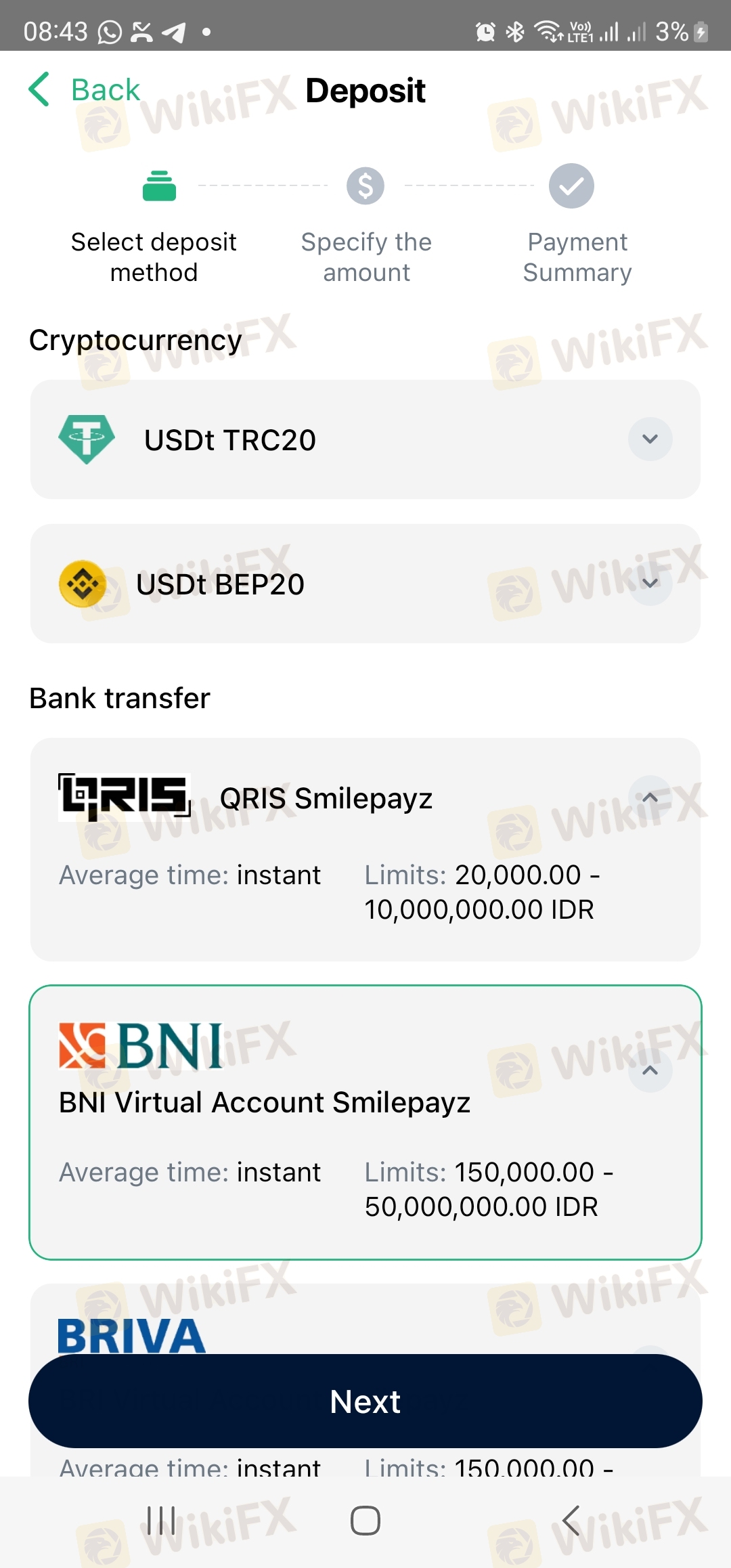The width and height of the screenshot is (731, 1568).
Task: Expand the USDt BEP20 option
Action: coord(650,584)
